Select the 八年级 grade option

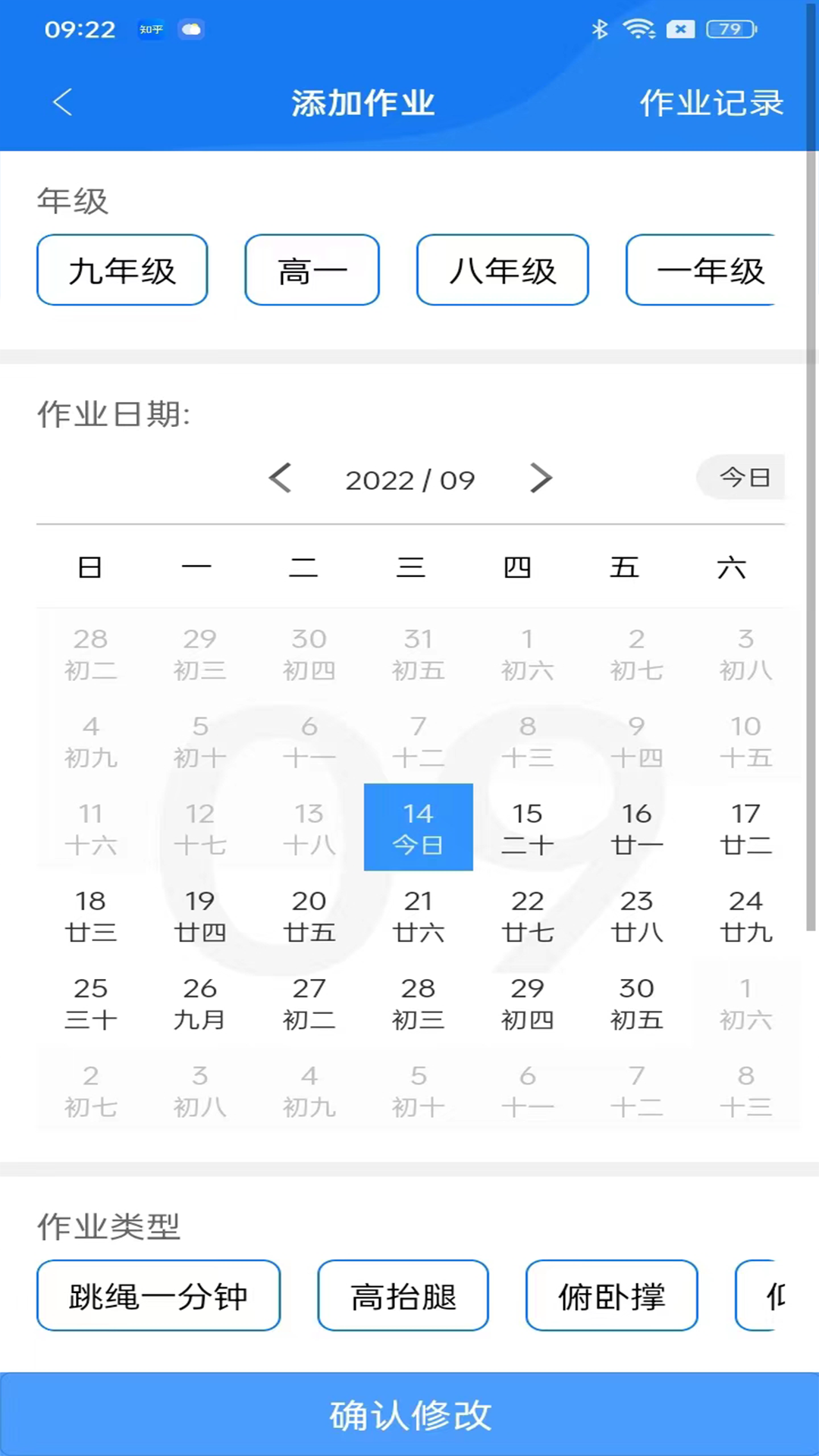click(x=502, y=270)
